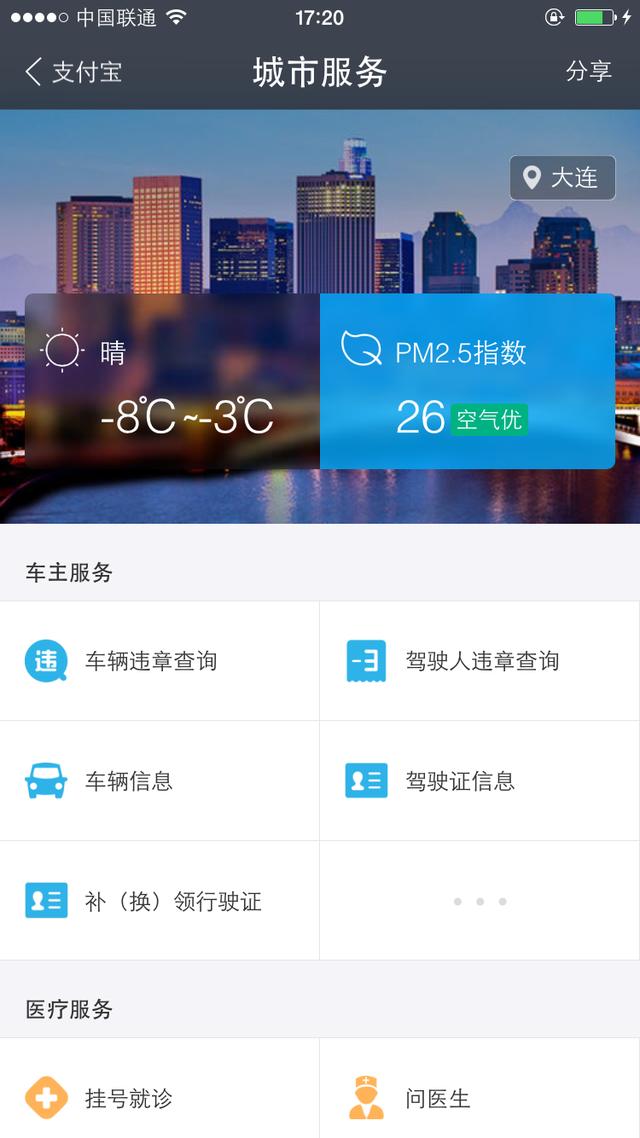View 驾驶证信息

coord(480,781)
